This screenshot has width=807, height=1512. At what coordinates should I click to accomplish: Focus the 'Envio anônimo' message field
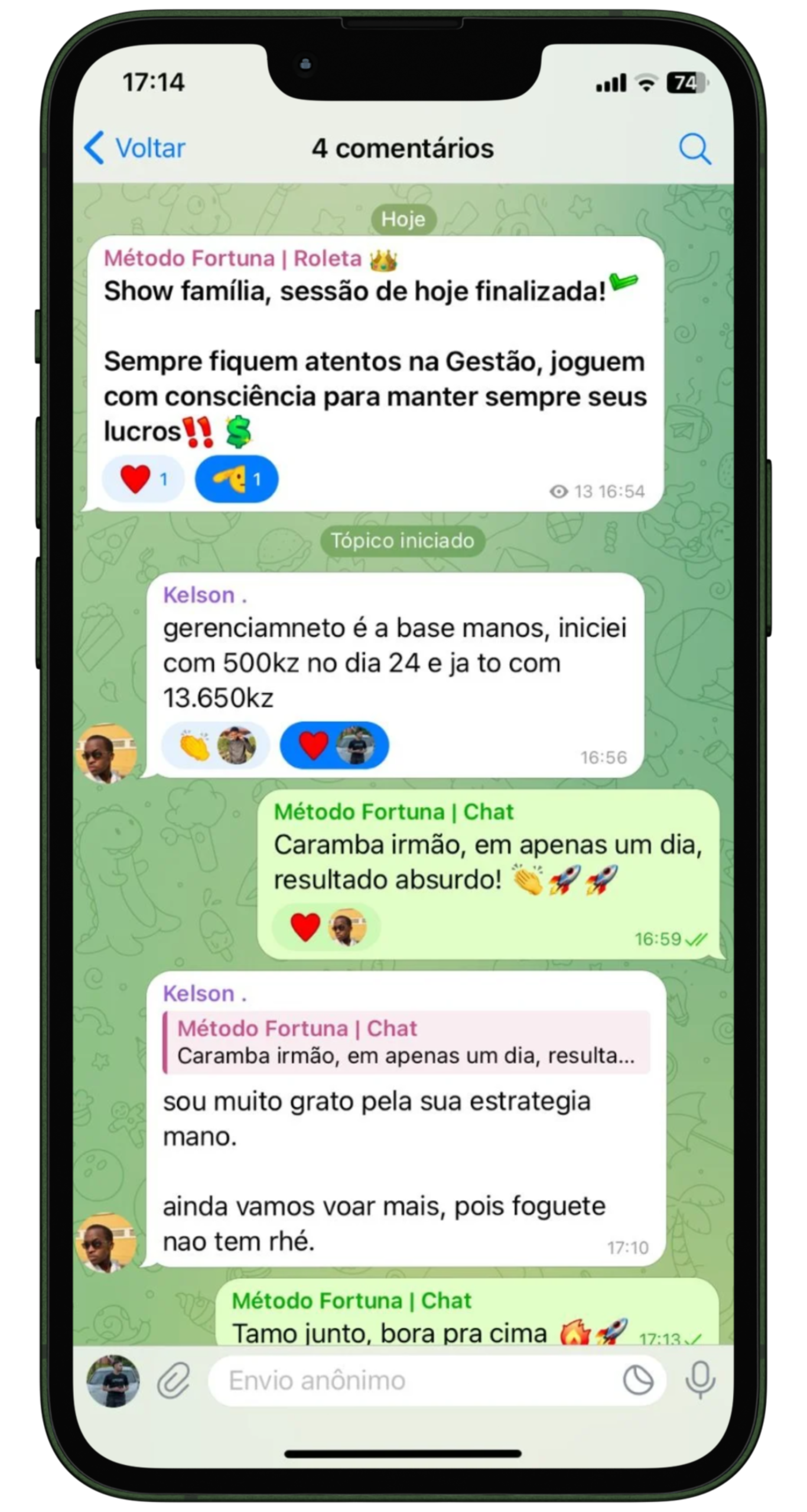coord(414,1381)
